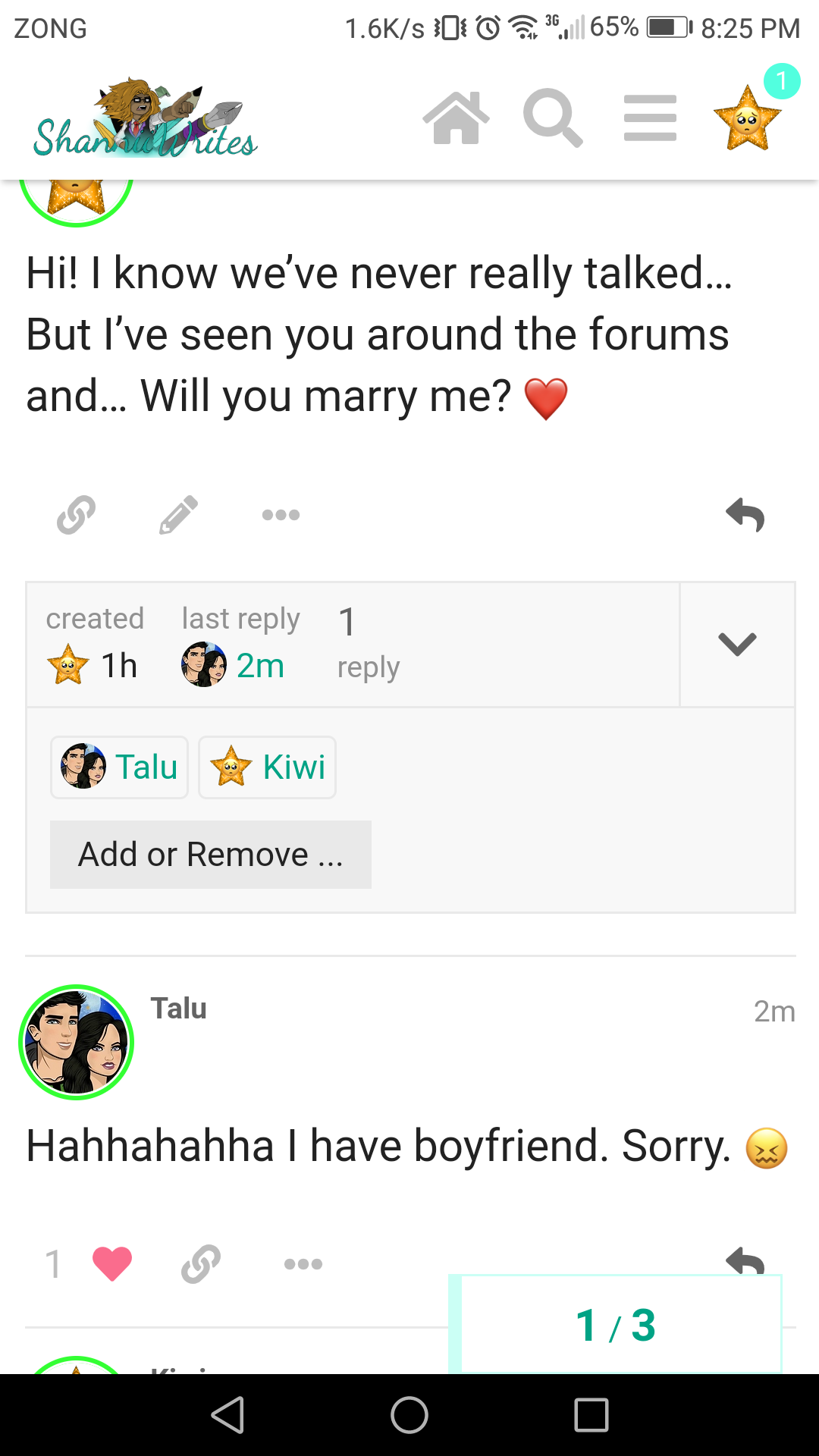Open Talu's avatar on the reply
Viewport: 819px width, 1456px height.
76,1042
